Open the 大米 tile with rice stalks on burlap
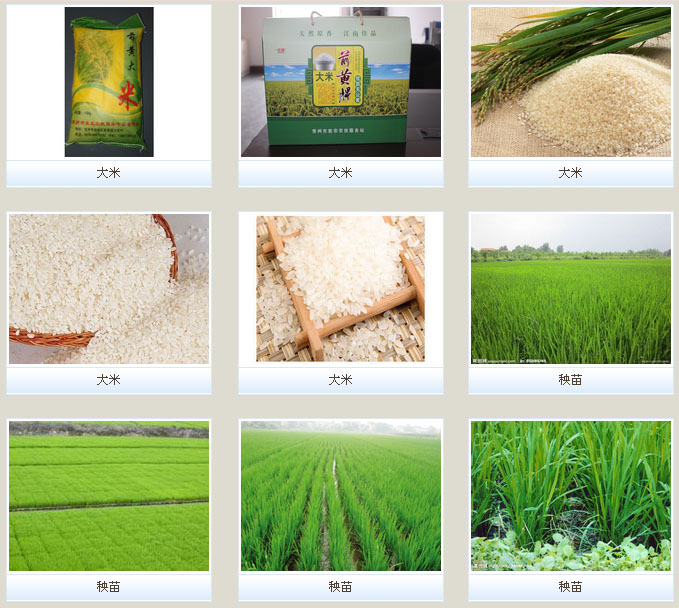The image size is (679, 608). coord(570,82)
